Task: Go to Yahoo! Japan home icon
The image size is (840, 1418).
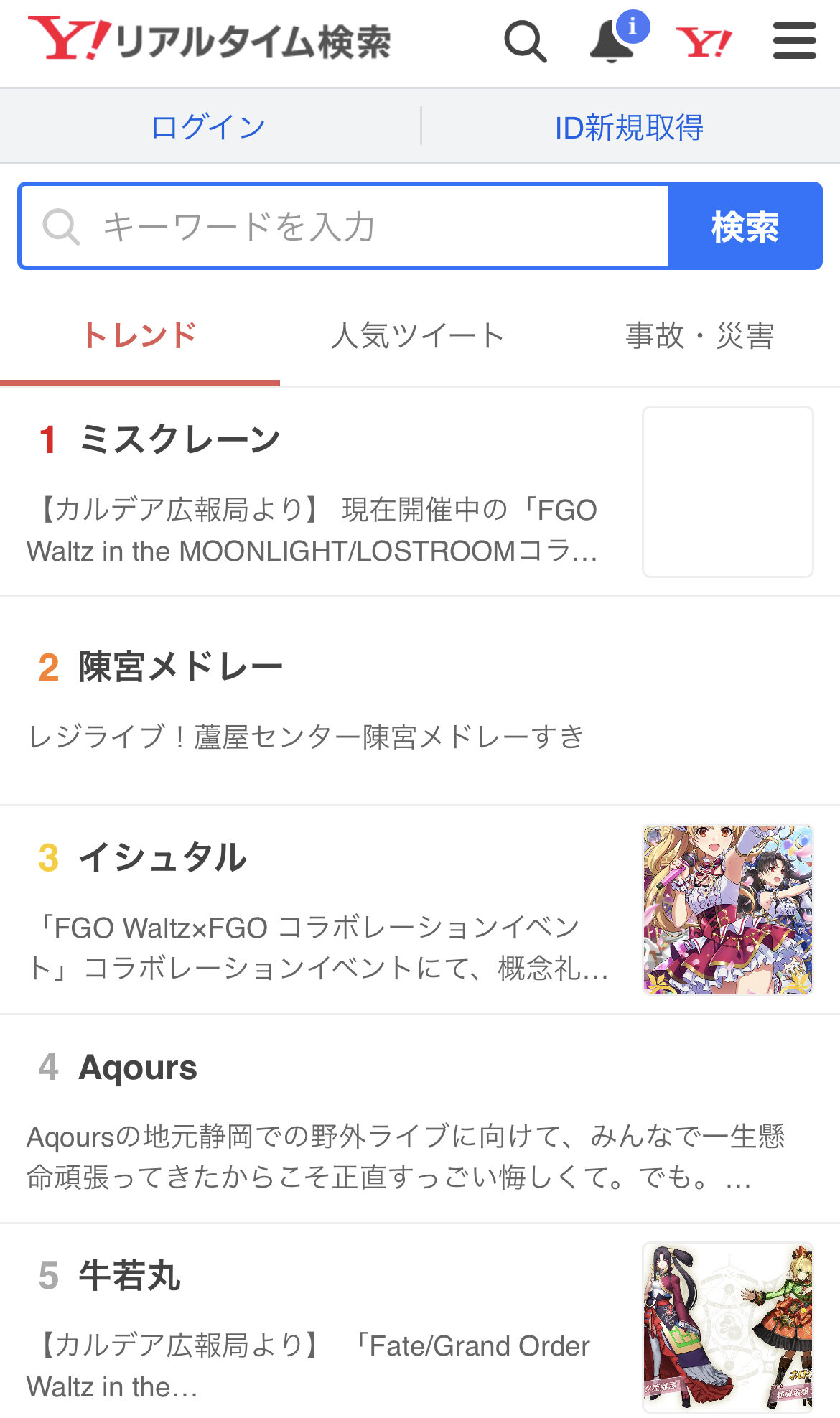Action: pyautogui.click(x=704, y=42)
